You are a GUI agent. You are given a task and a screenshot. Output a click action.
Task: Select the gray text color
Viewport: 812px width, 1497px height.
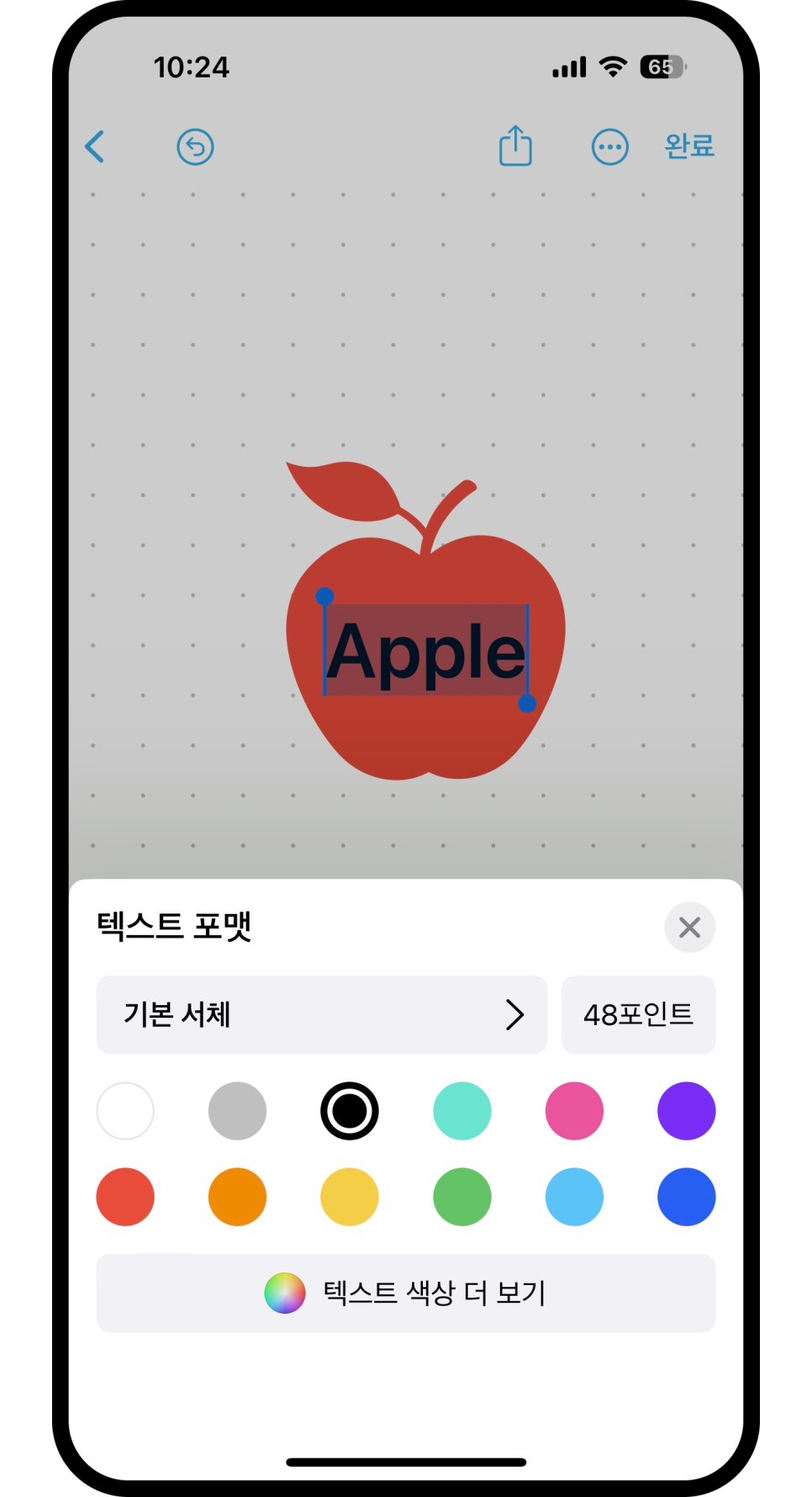pyautogui.click(x=237, y=1111)
